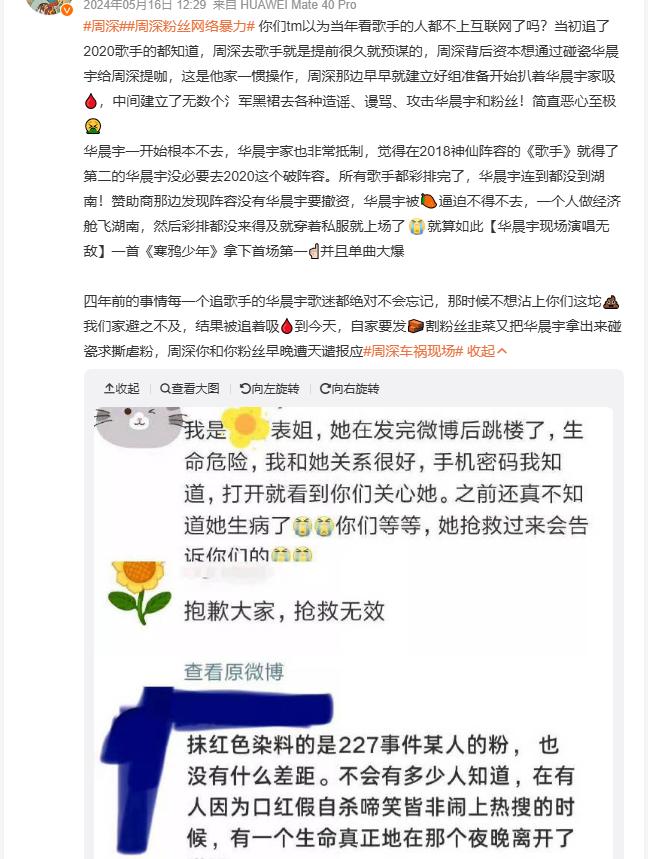Collapse the expanded image via toolbar 收起

pyautogui.click(x=122, y=389)
